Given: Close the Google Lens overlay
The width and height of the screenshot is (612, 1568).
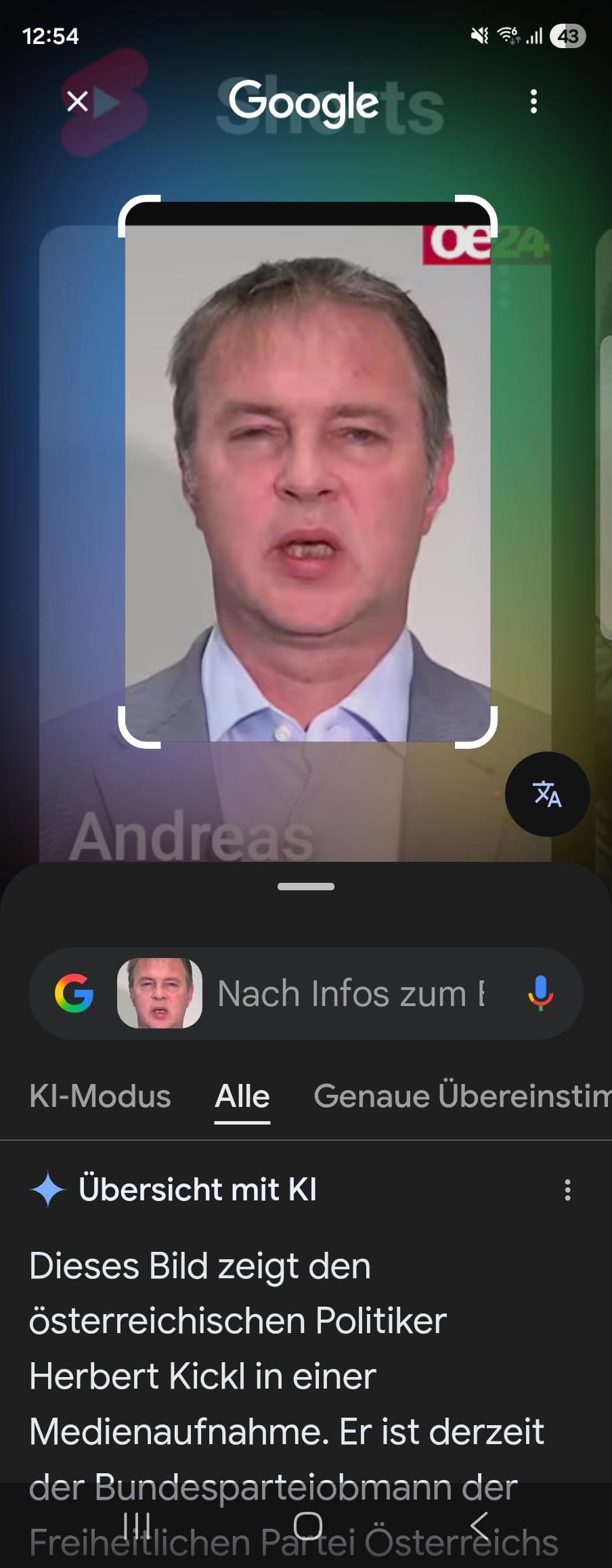Looking at the screenshot, I should point(78,102).
